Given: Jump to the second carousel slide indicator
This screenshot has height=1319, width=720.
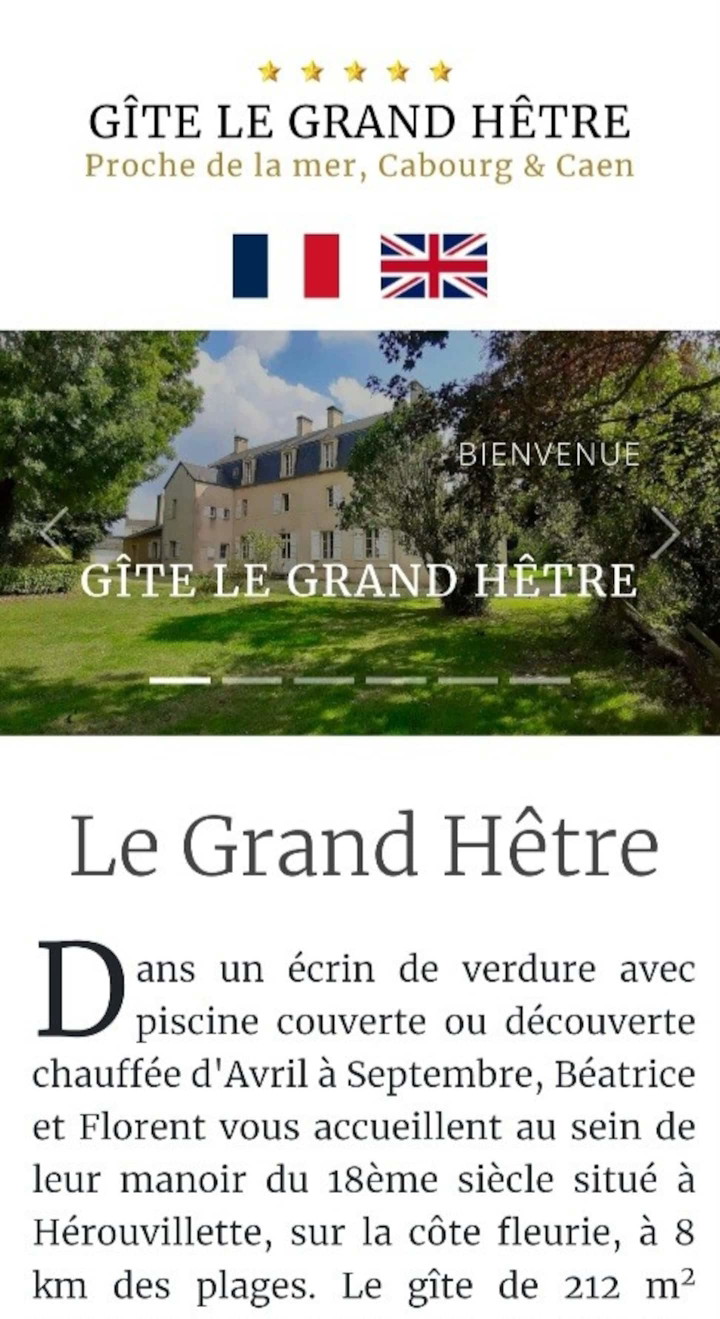Looking at the screenshot, I should 252,680.
